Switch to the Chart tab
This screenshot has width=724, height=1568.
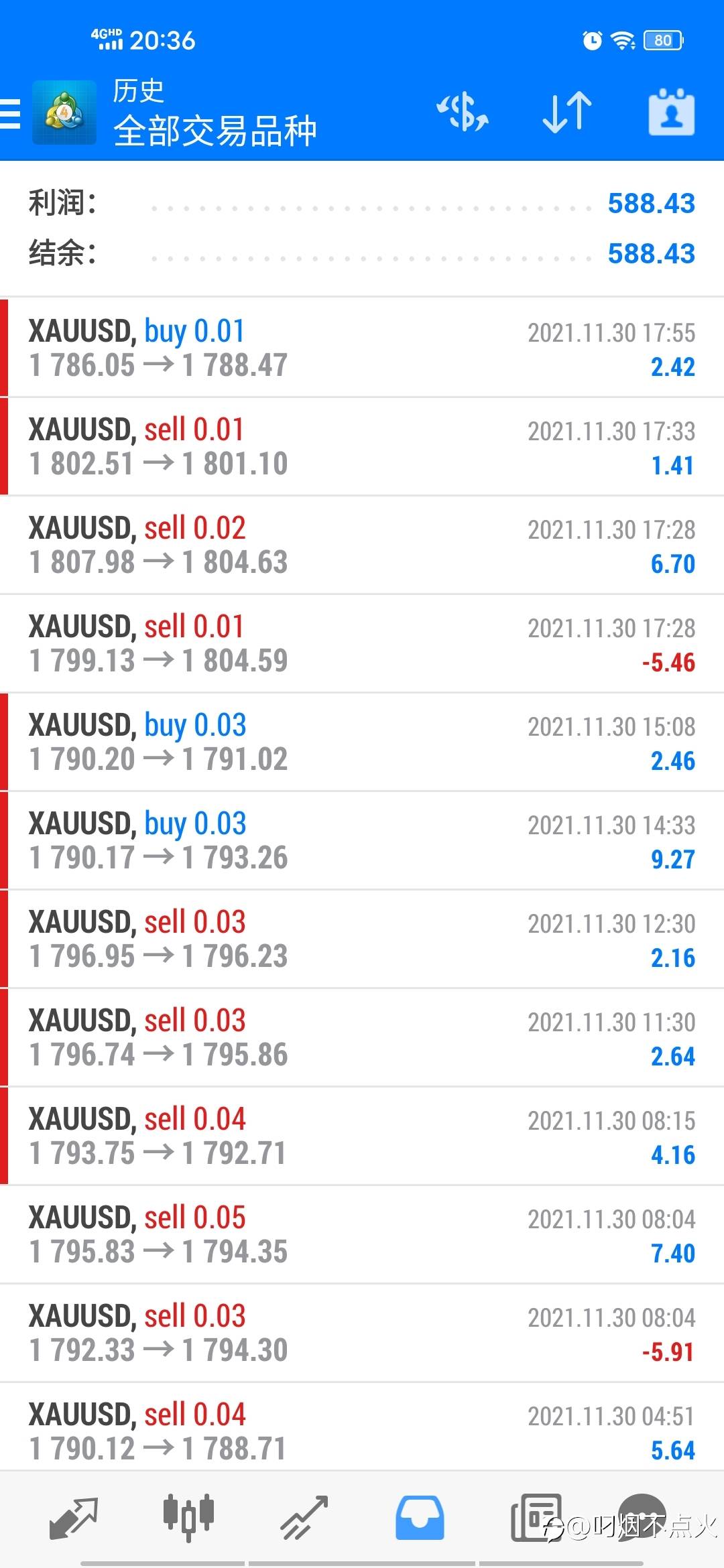[188, 1517]
